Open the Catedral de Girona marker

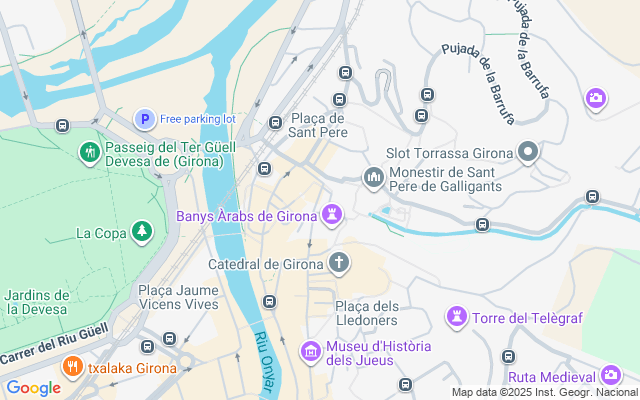339,263
